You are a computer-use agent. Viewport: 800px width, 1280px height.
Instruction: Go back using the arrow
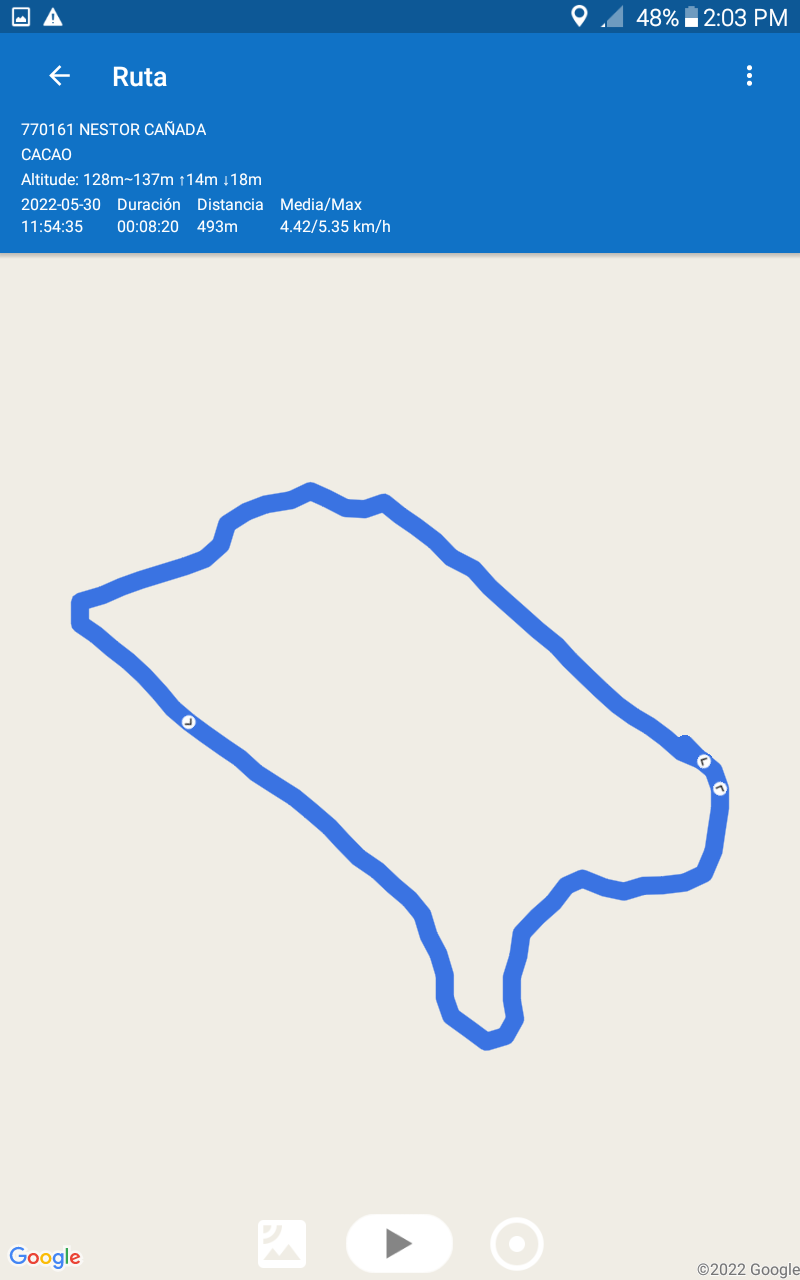60,76
